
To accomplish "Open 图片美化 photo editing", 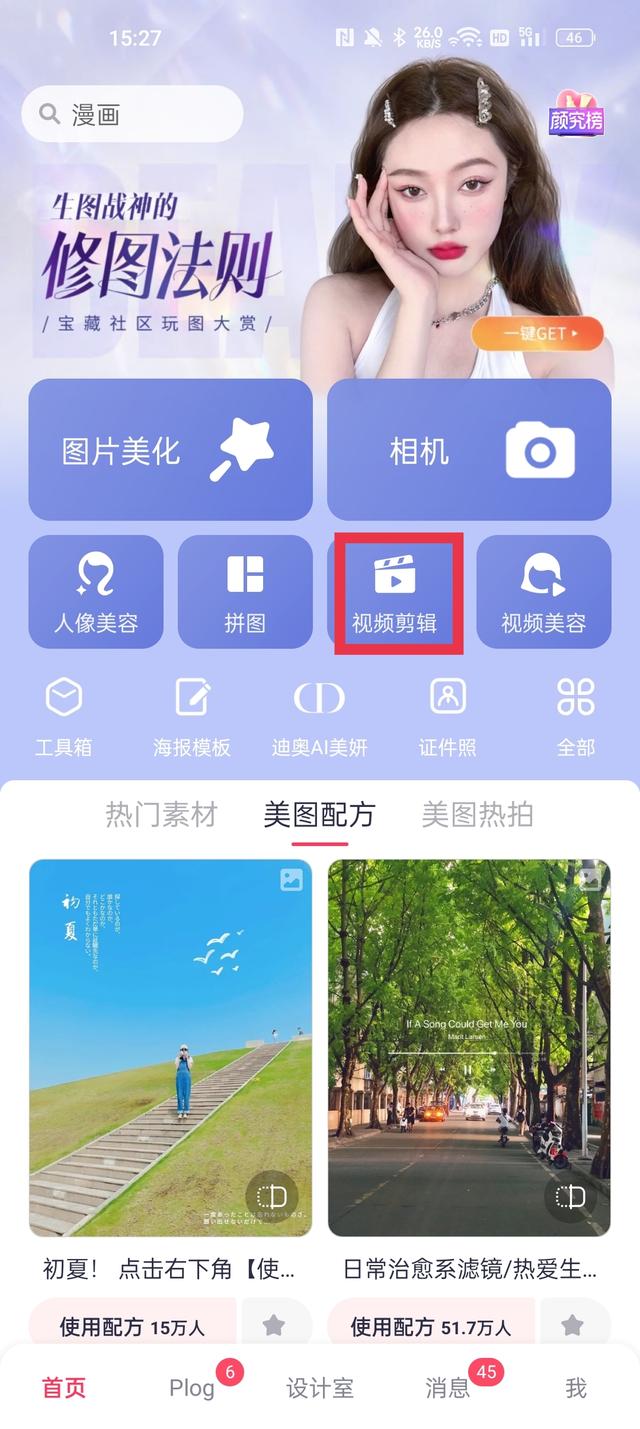I will (x=170, y=450).
